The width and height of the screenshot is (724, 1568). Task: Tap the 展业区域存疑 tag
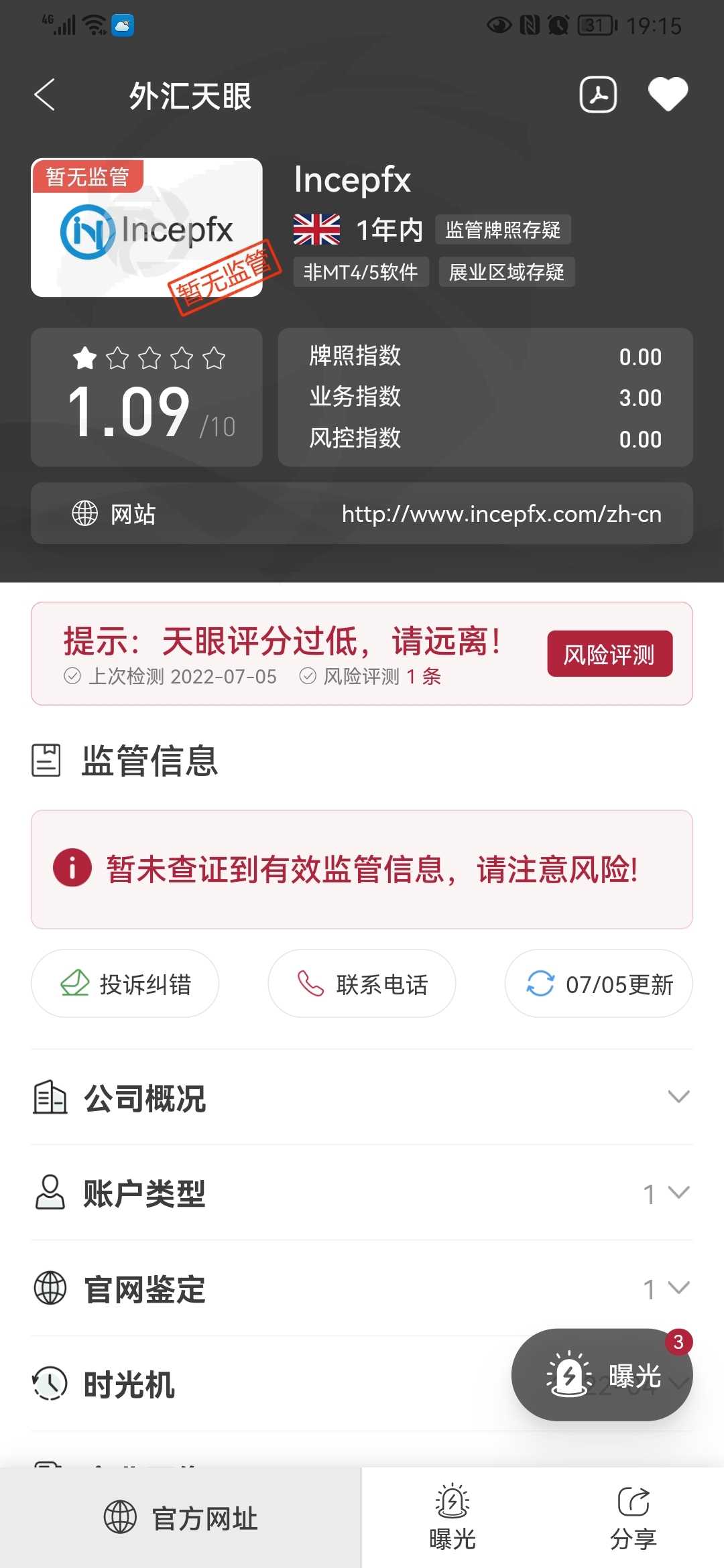[x=507, y=272]
